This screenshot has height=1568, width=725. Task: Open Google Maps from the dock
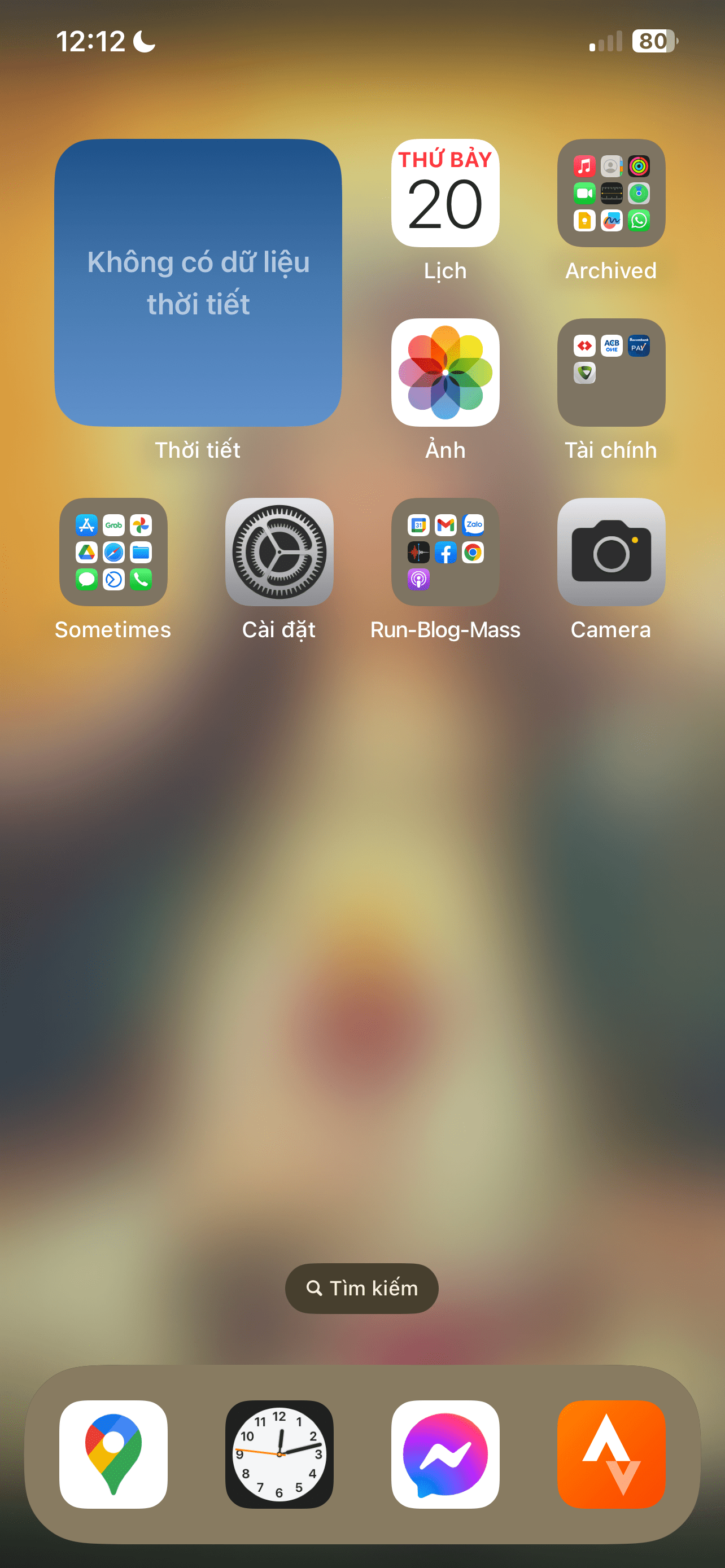[x=113, y=1454]
